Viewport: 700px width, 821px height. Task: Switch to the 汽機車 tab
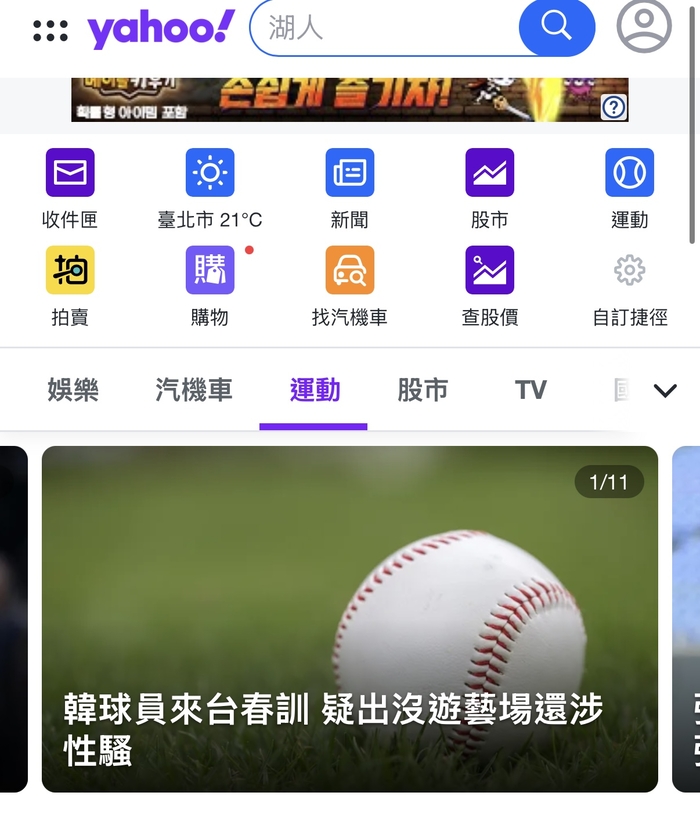194,390
